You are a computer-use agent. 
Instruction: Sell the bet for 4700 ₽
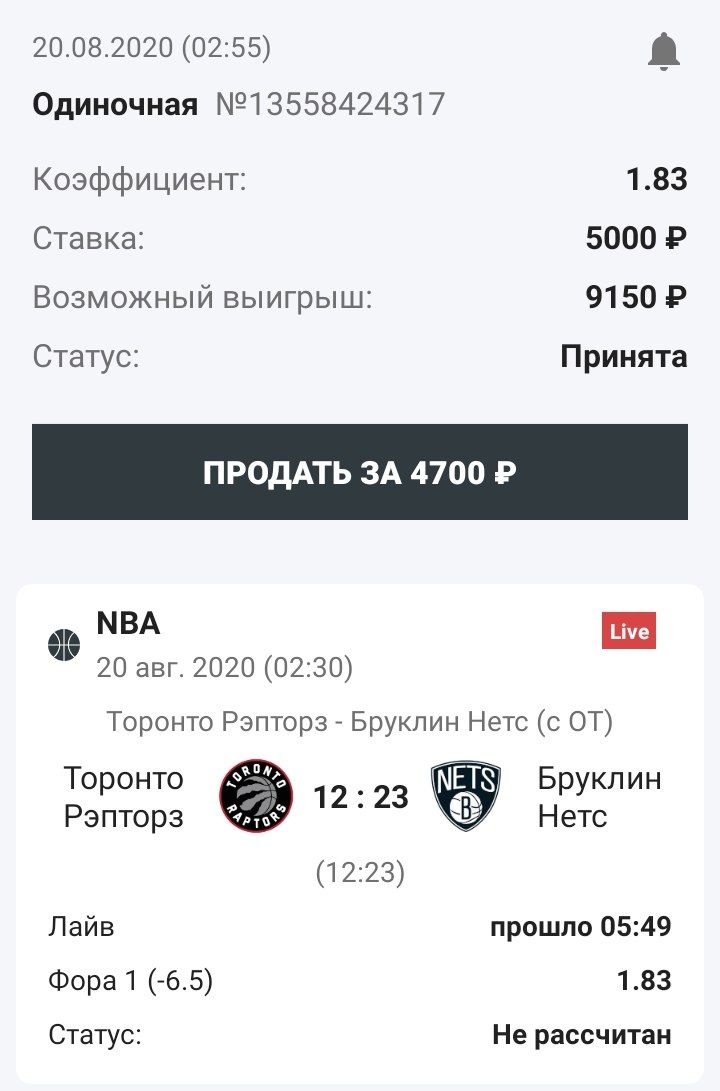pyautogui.click(x=360, y=472)
